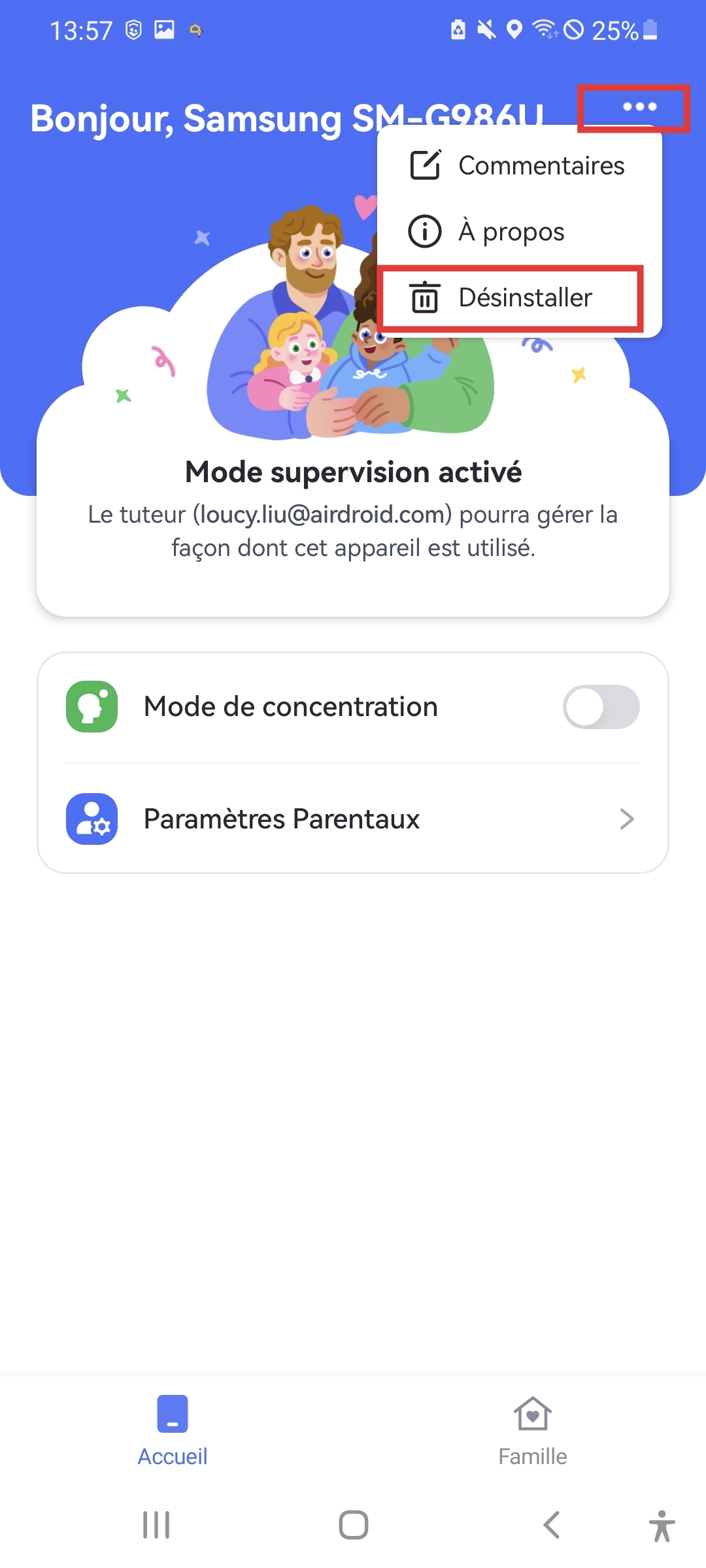Tap the Mode de concentration row toggle
706x1568 pixels.
(x=601, y=706)
